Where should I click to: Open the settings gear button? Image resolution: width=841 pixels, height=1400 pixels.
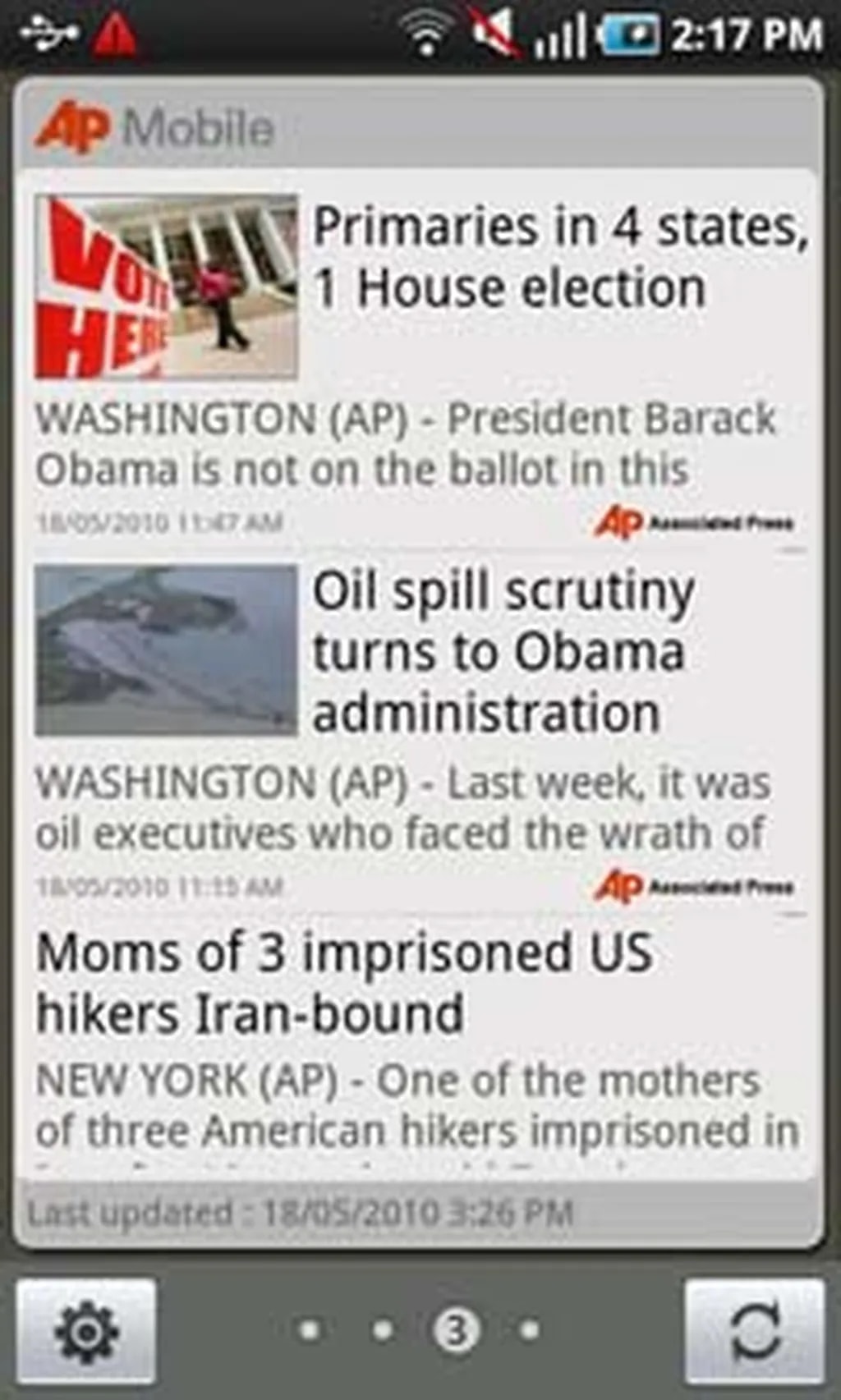(x=86, y=1330)
